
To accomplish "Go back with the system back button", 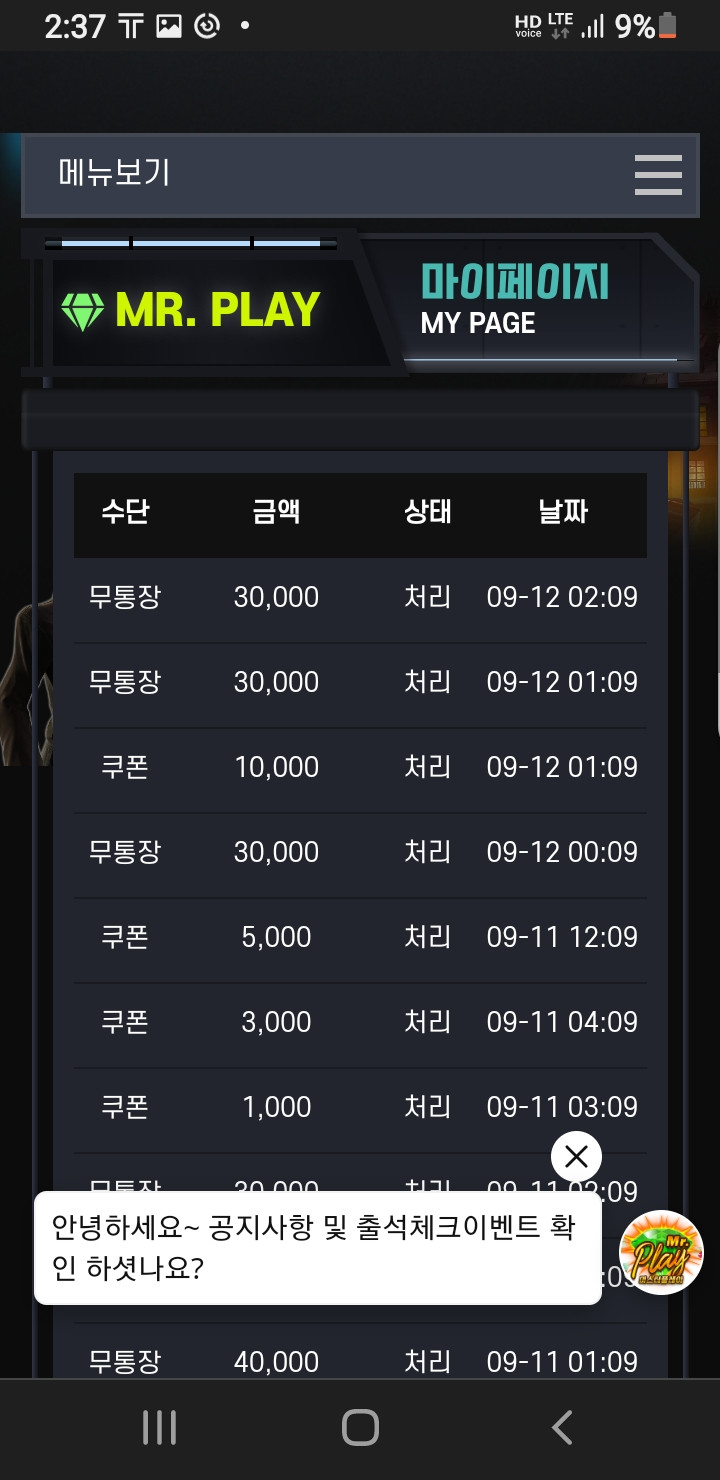I will [562, 1428].
